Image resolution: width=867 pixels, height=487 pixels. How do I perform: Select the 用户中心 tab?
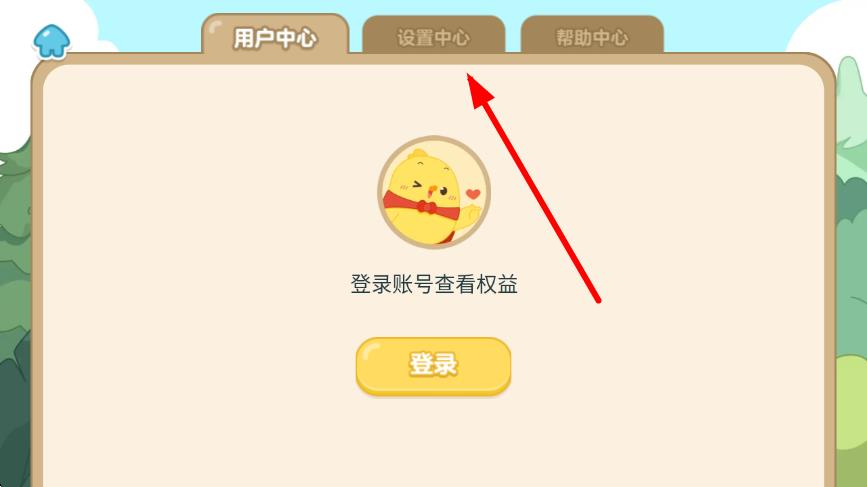point(275,38)
